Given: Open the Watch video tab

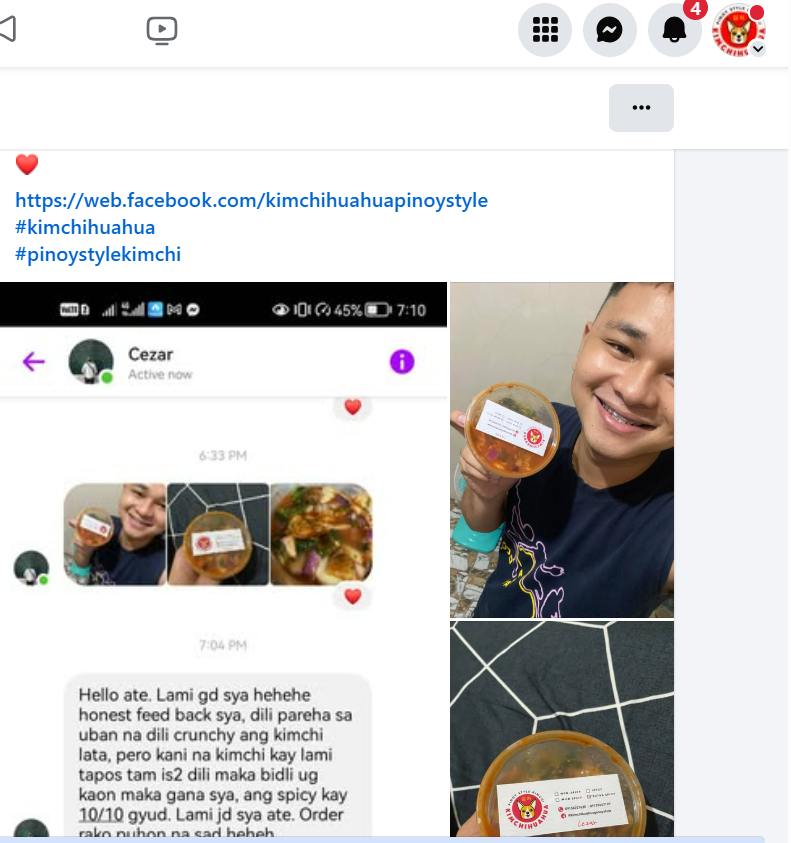Looking at the screenshot, I should click(161, 30).
